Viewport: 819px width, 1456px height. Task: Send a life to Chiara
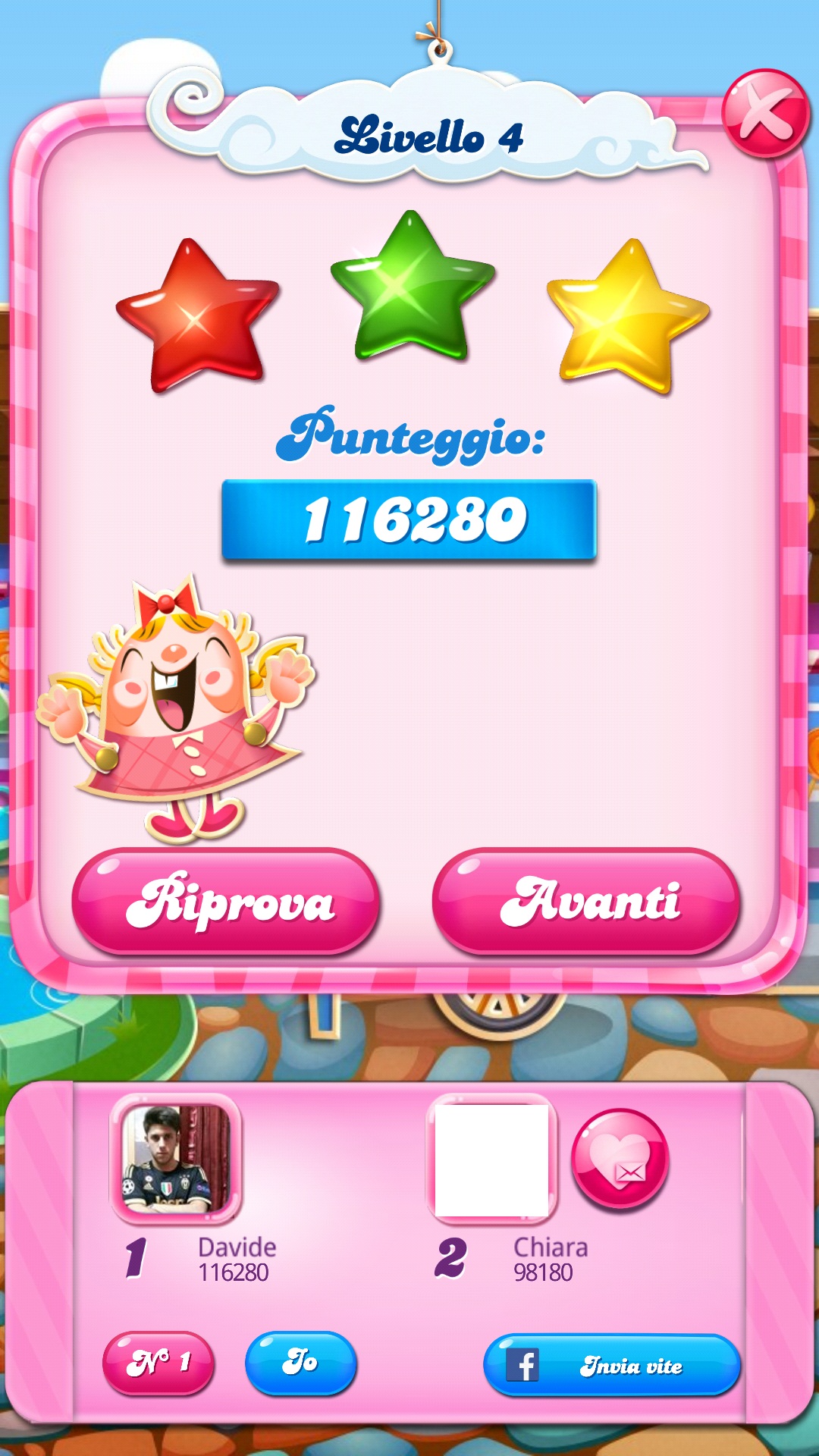pos(620,1159)
